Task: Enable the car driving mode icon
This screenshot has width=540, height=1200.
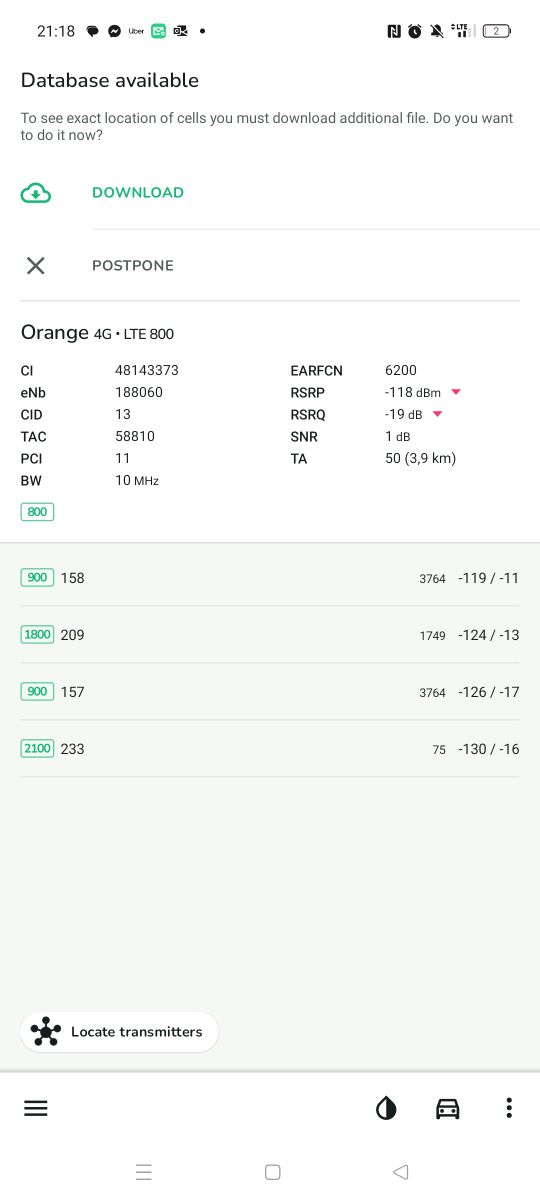Action: (448, 1108)
